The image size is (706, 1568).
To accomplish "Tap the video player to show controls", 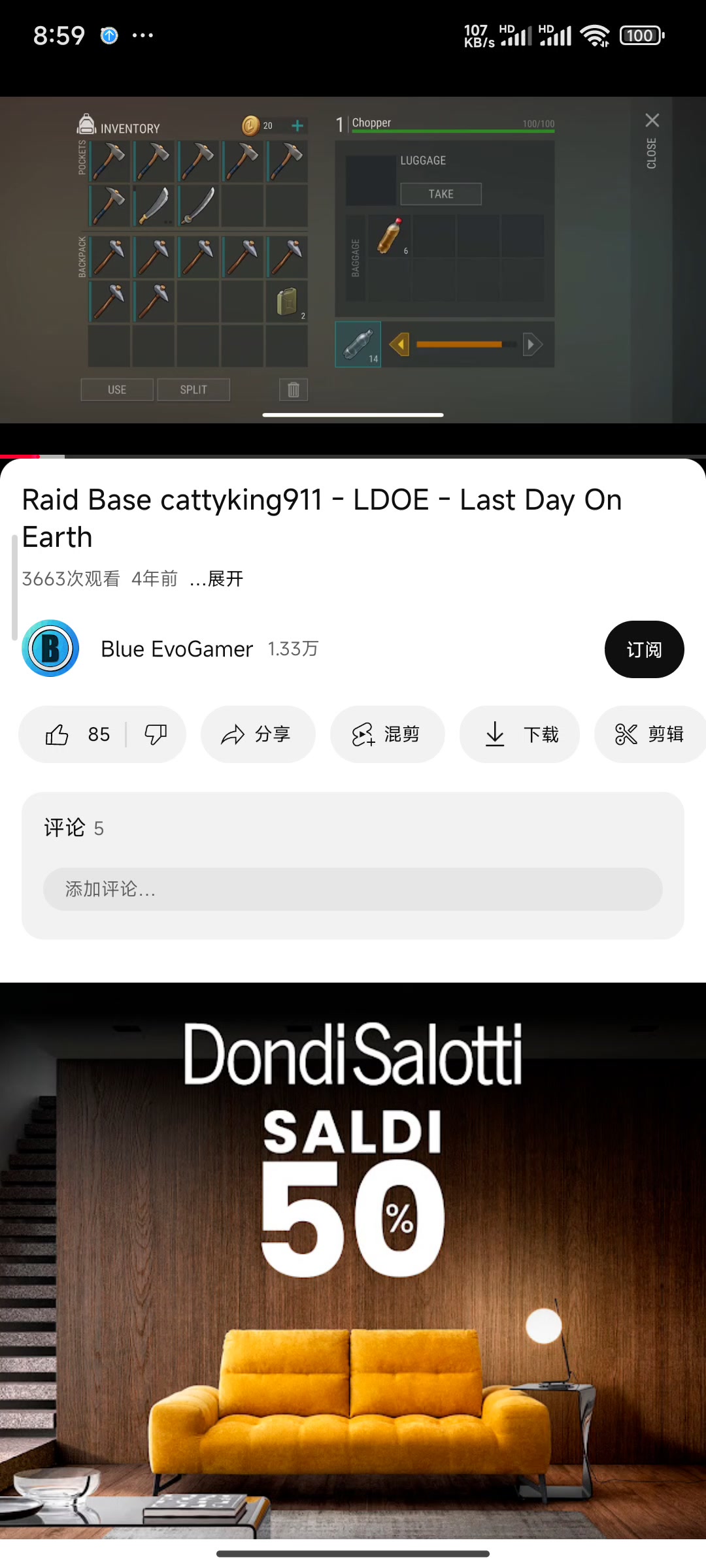I will [352, 260].
